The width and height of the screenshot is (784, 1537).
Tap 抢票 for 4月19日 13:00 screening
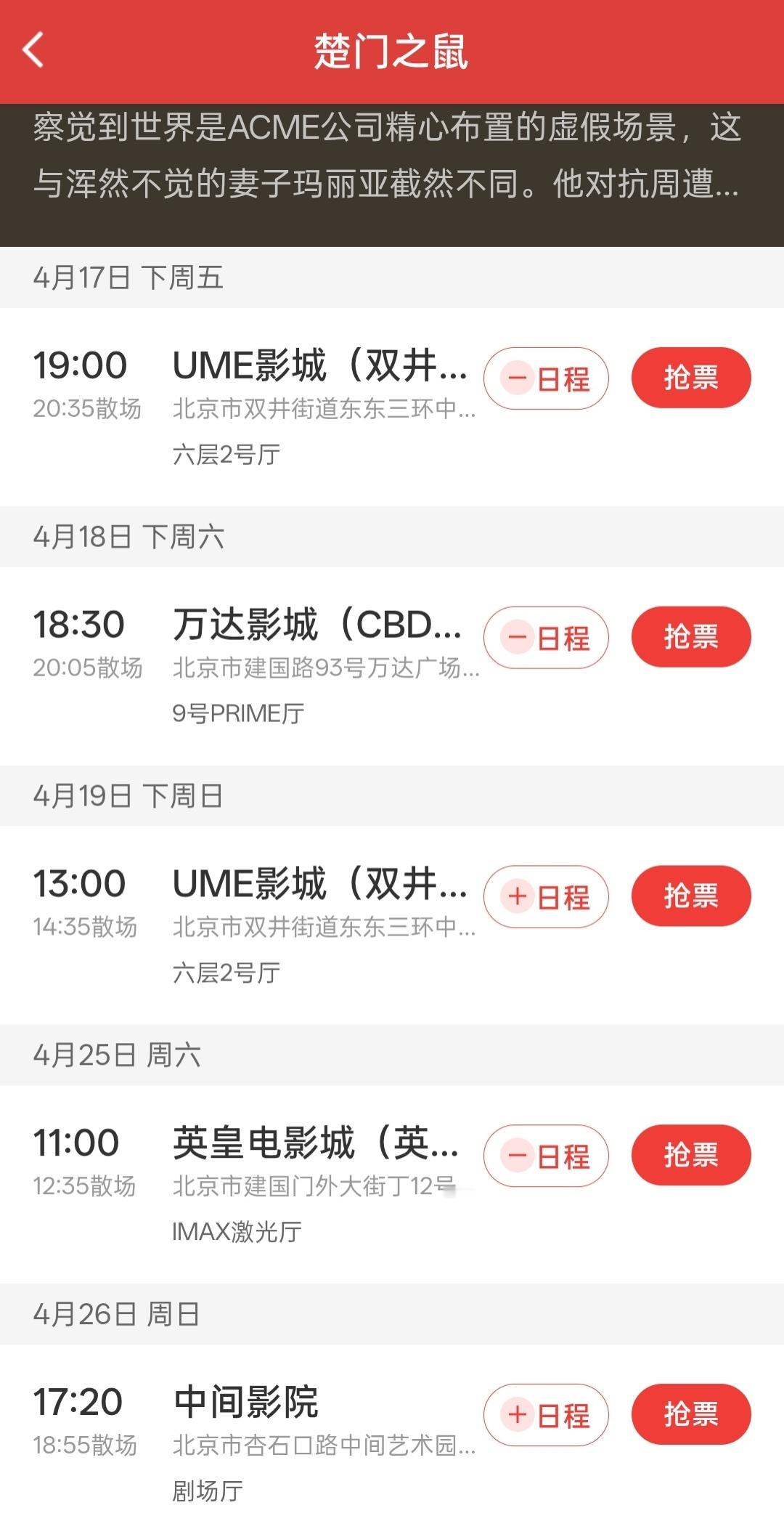tap(690, 896)
